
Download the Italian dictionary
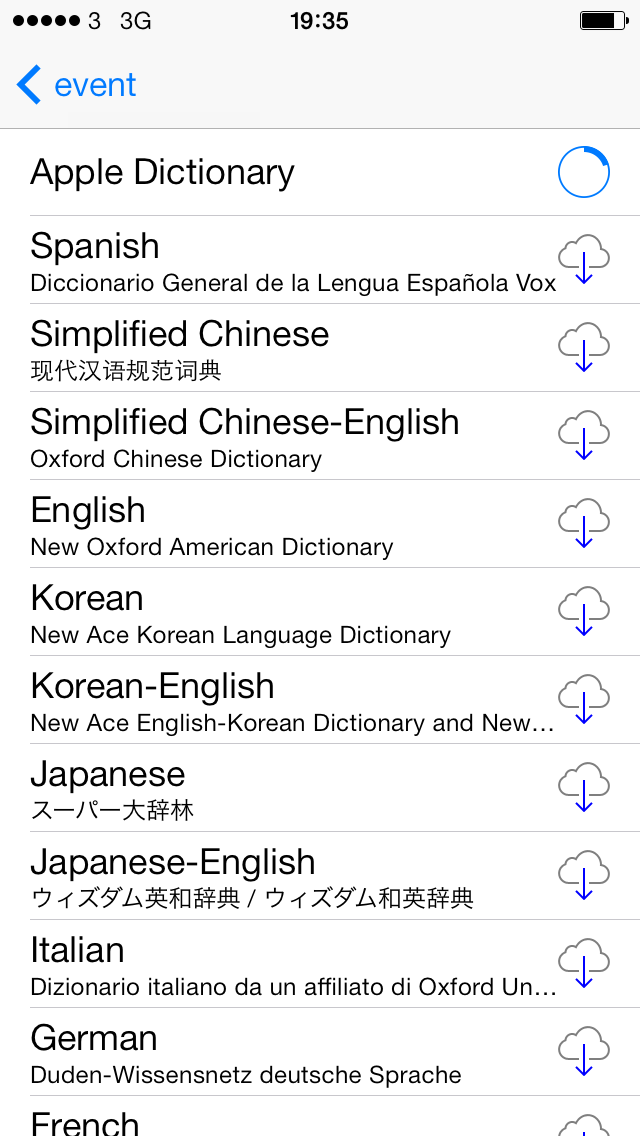[x=583, y=964]
